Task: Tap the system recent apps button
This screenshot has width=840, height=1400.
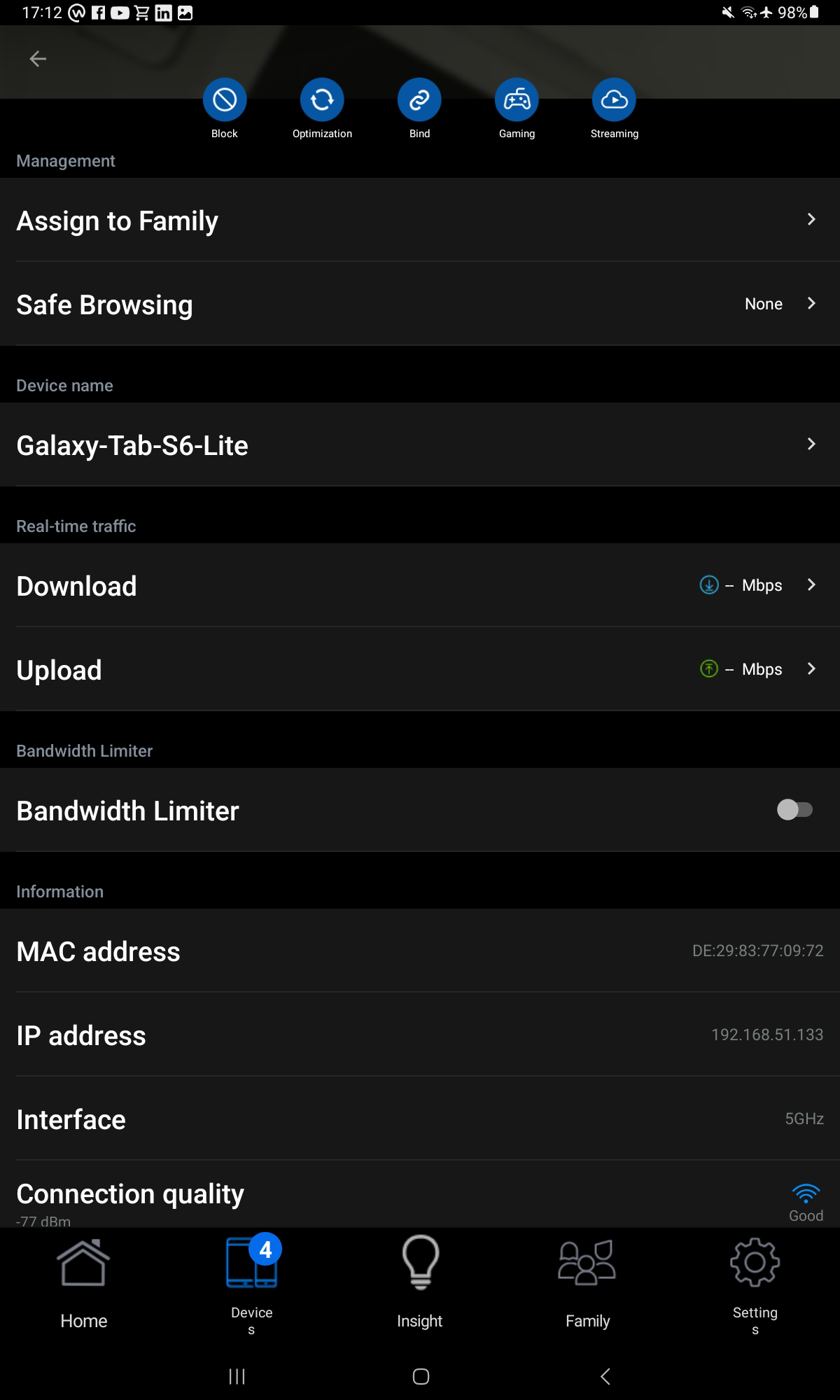Action: point(237,1377)
